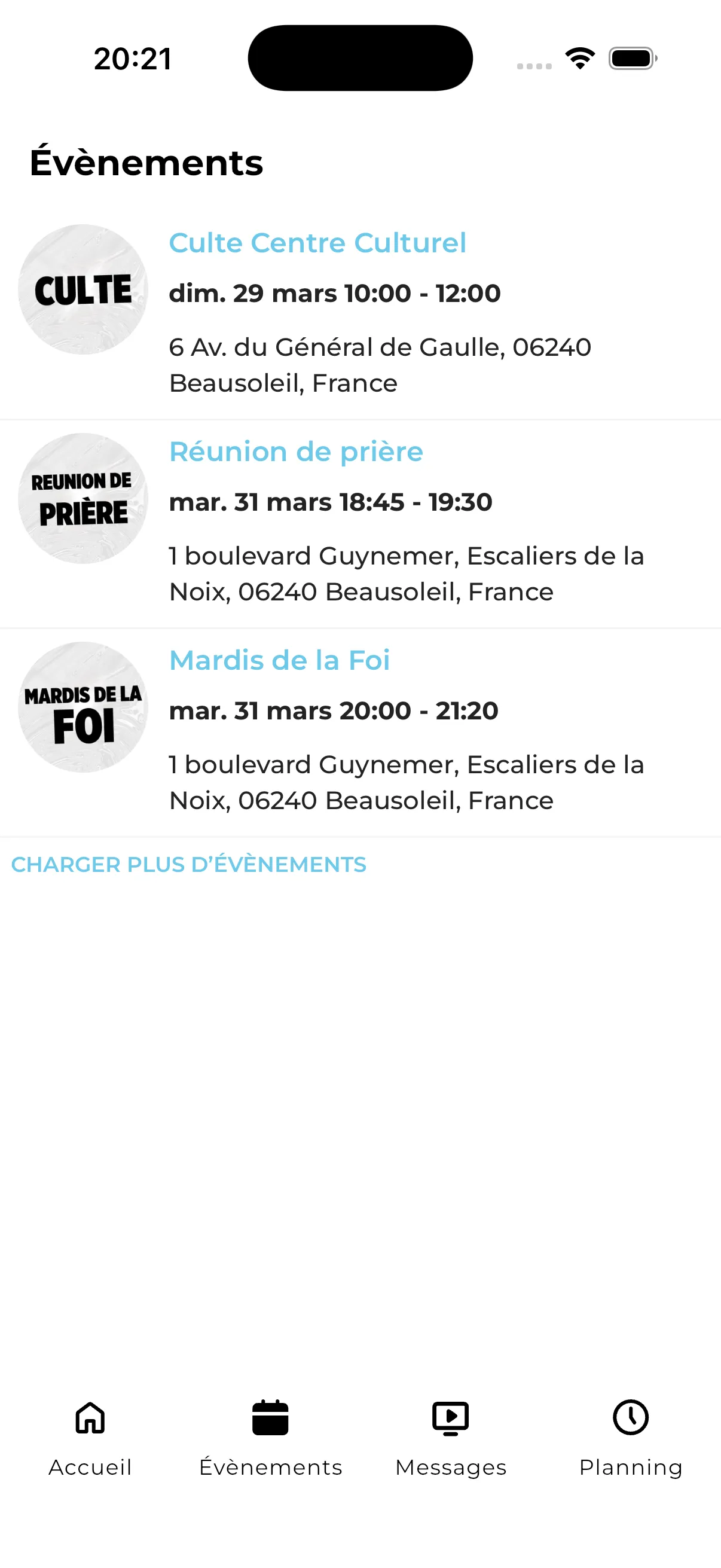Open the Mardis de la Foi event
The image size is (721, 1568).
pos(279,660)
